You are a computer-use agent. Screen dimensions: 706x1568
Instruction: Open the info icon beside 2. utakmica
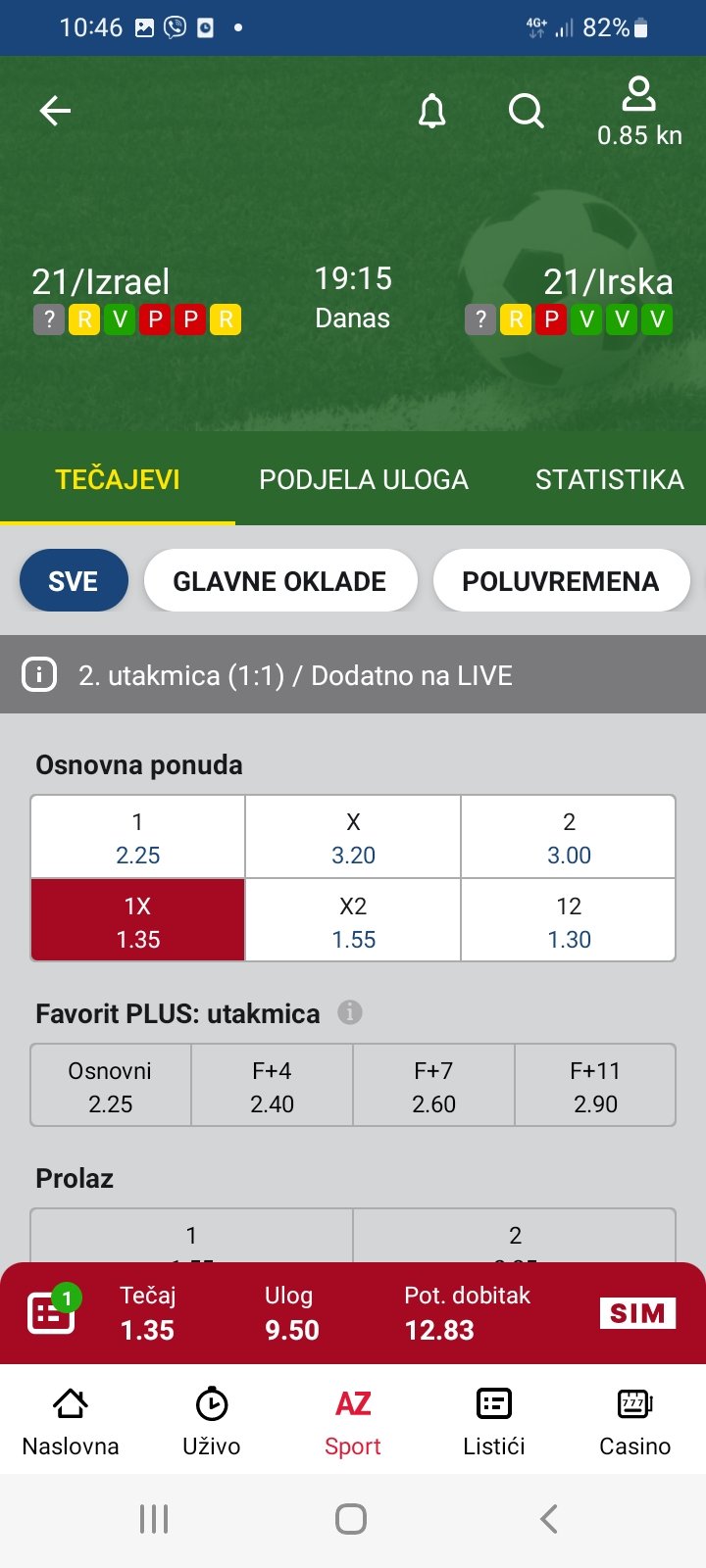pos(39,675)
